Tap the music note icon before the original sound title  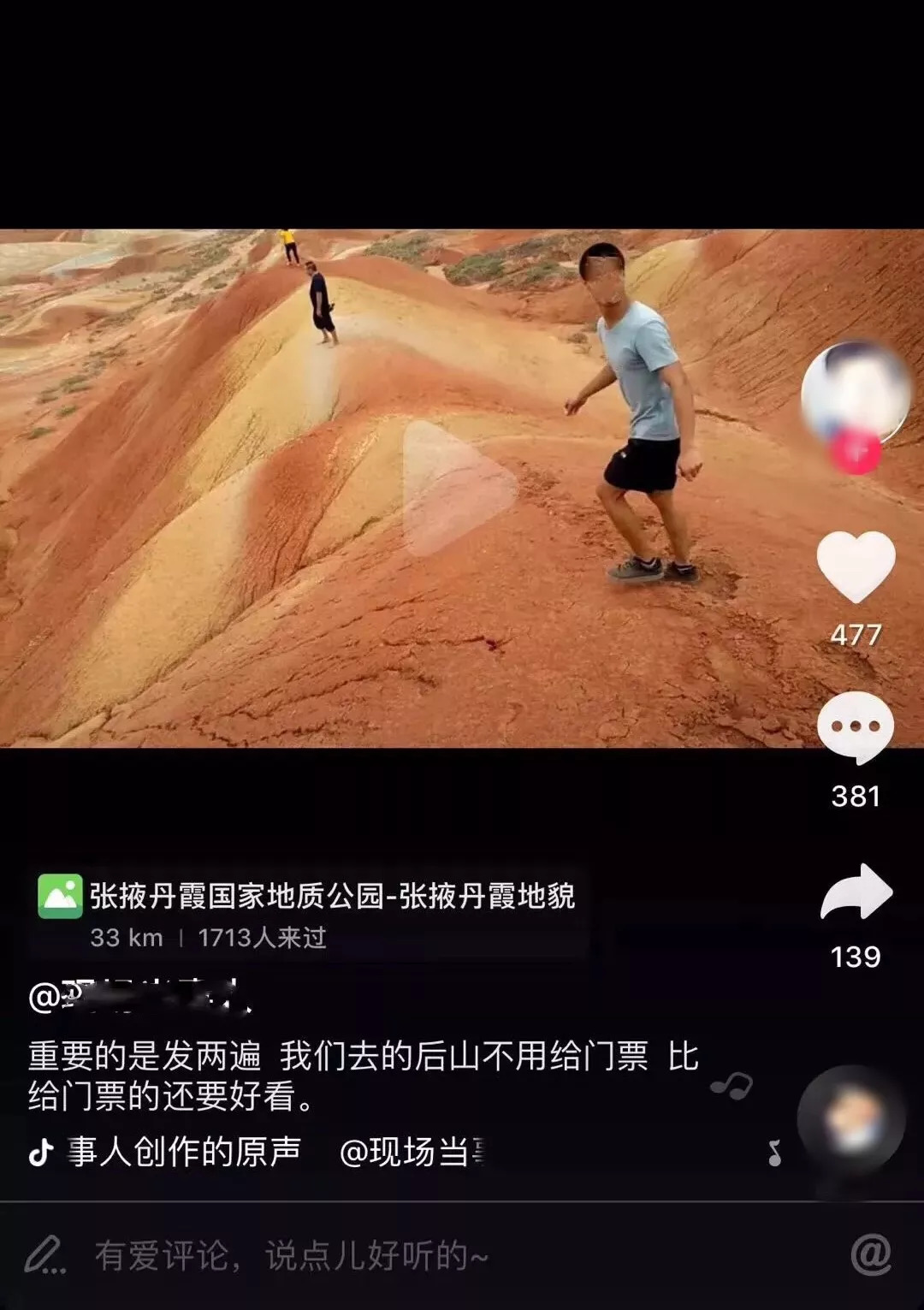41,1151
